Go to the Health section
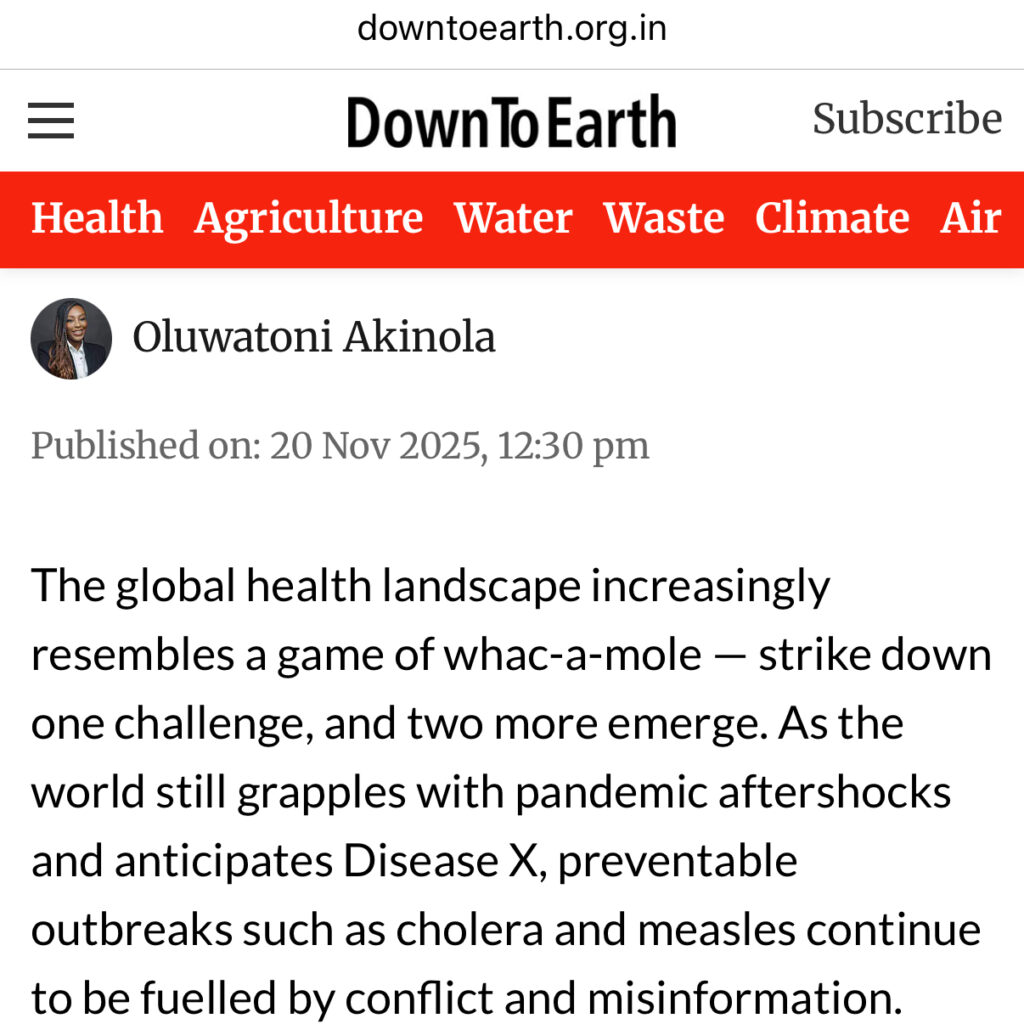This screenshot has height=1024, width=1024. pos(97,218)
